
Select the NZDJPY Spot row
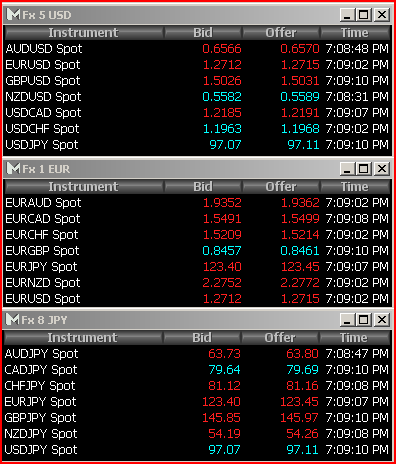coord(197,434)
